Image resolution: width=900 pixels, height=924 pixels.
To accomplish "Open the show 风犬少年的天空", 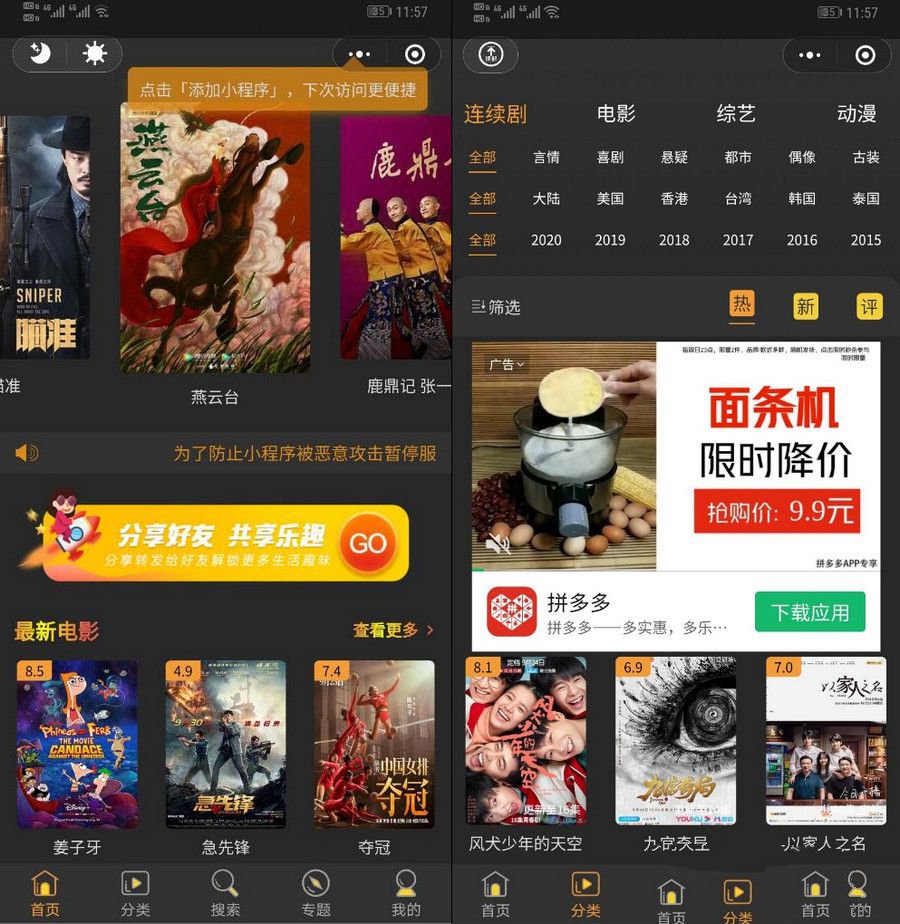I will (526, 742).
